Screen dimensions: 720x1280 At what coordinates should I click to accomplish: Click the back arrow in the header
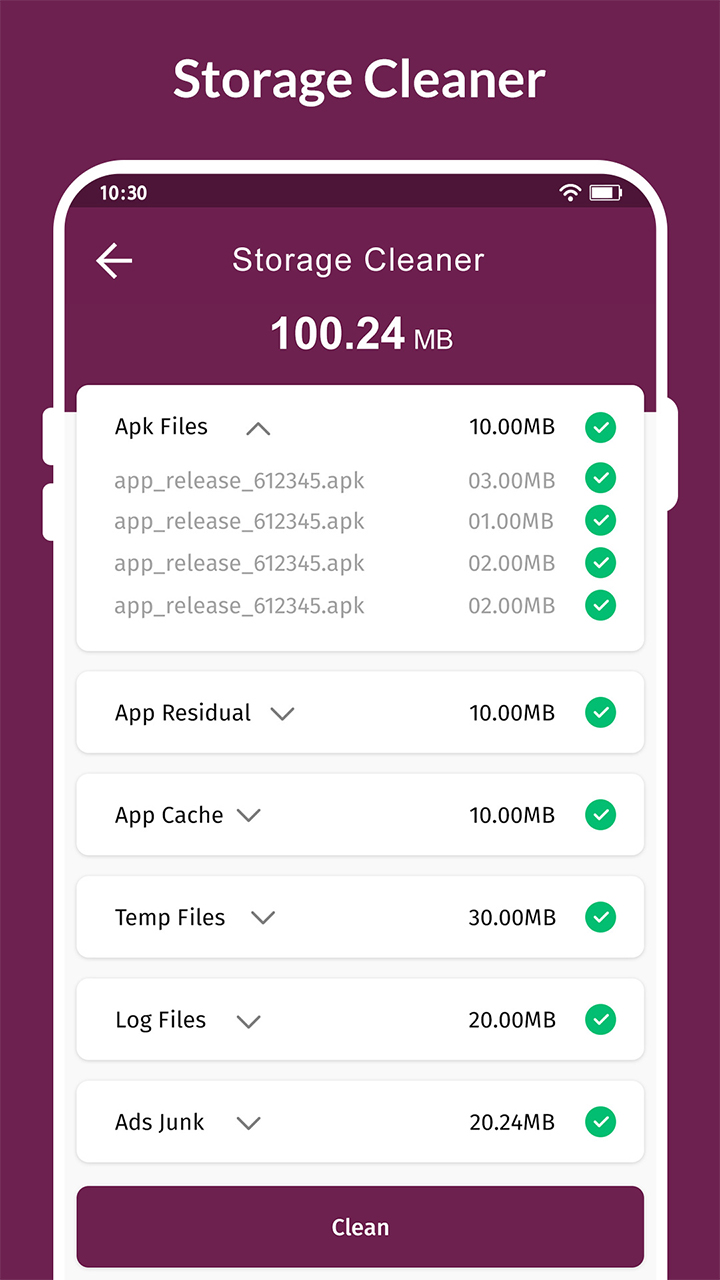coord(113,260)
